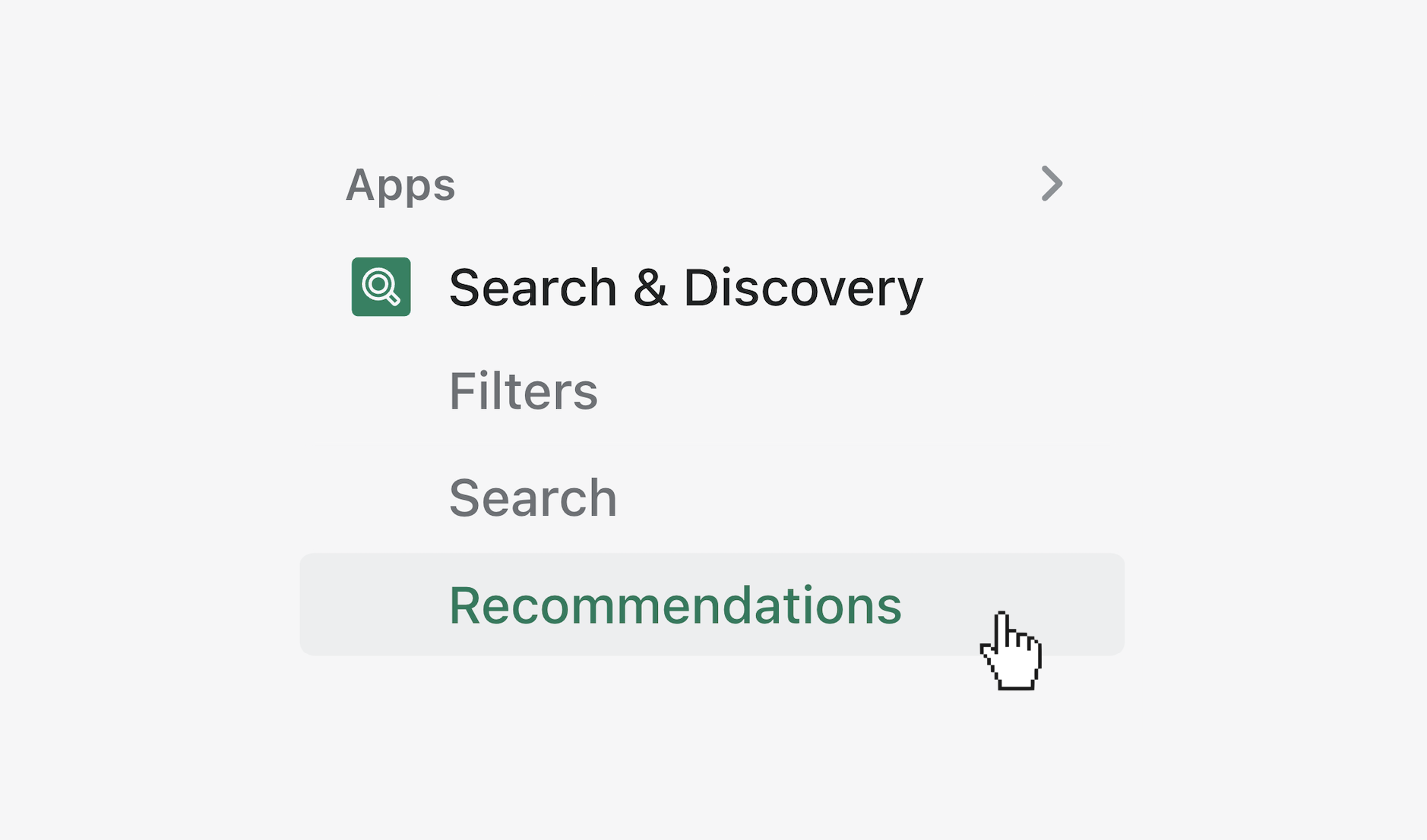Expand the Apps section chevron

(1051, 184)
